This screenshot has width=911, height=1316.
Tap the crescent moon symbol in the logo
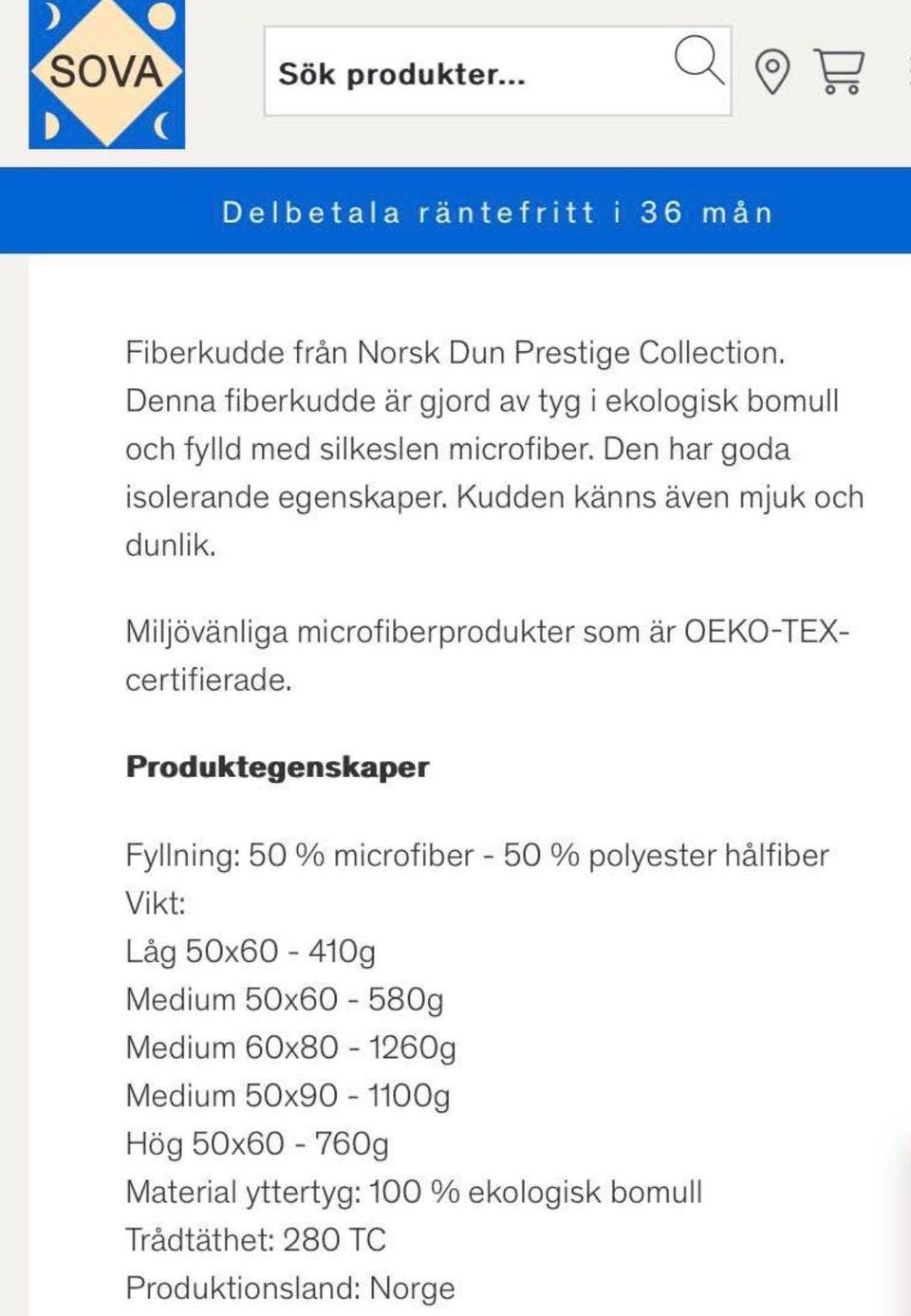pos(54,16)
